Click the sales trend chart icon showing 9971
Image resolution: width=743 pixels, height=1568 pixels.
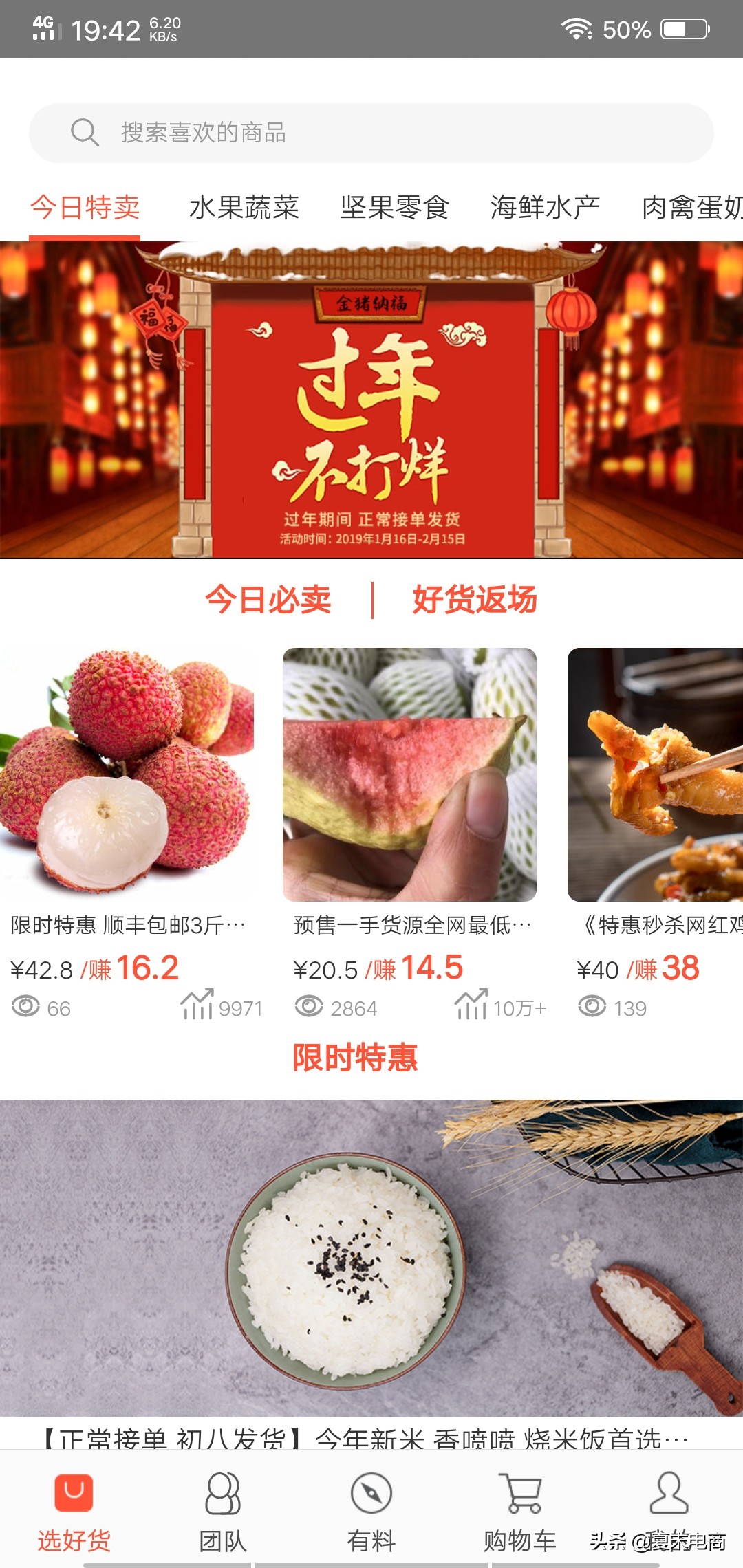click(200, 1005)
